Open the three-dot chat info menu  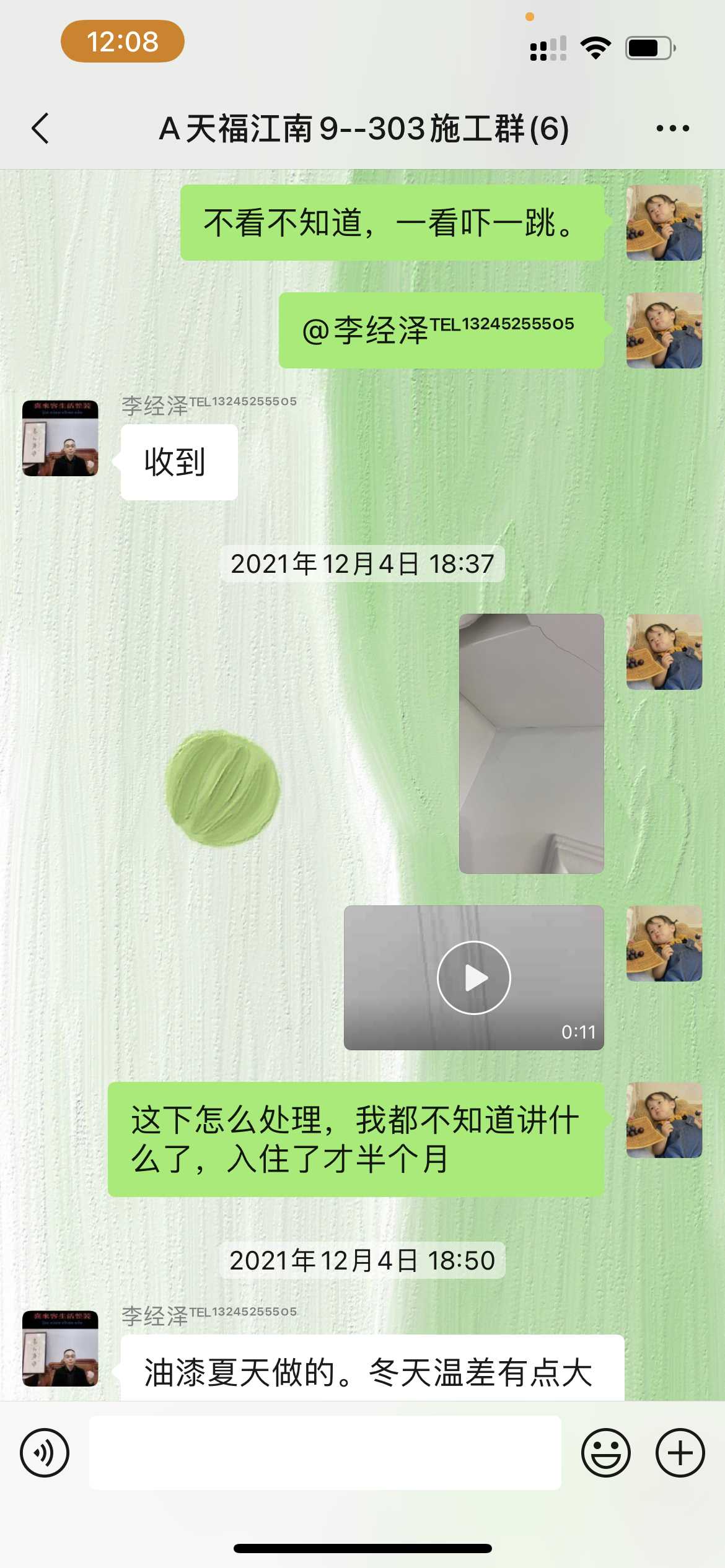click(672, 129)
